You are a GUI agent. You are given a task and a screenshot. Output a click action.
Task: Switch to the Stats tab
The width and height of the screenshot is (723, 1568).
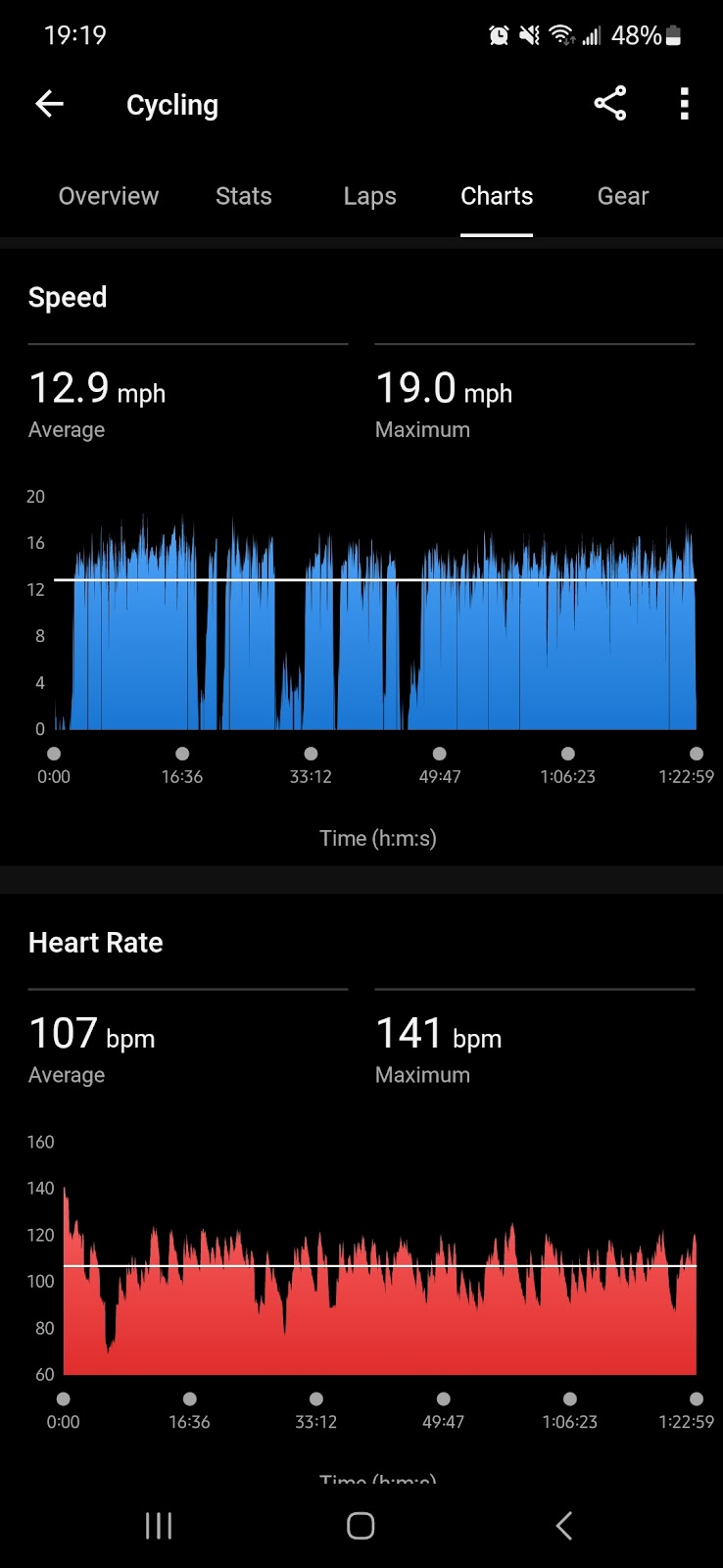243,196
